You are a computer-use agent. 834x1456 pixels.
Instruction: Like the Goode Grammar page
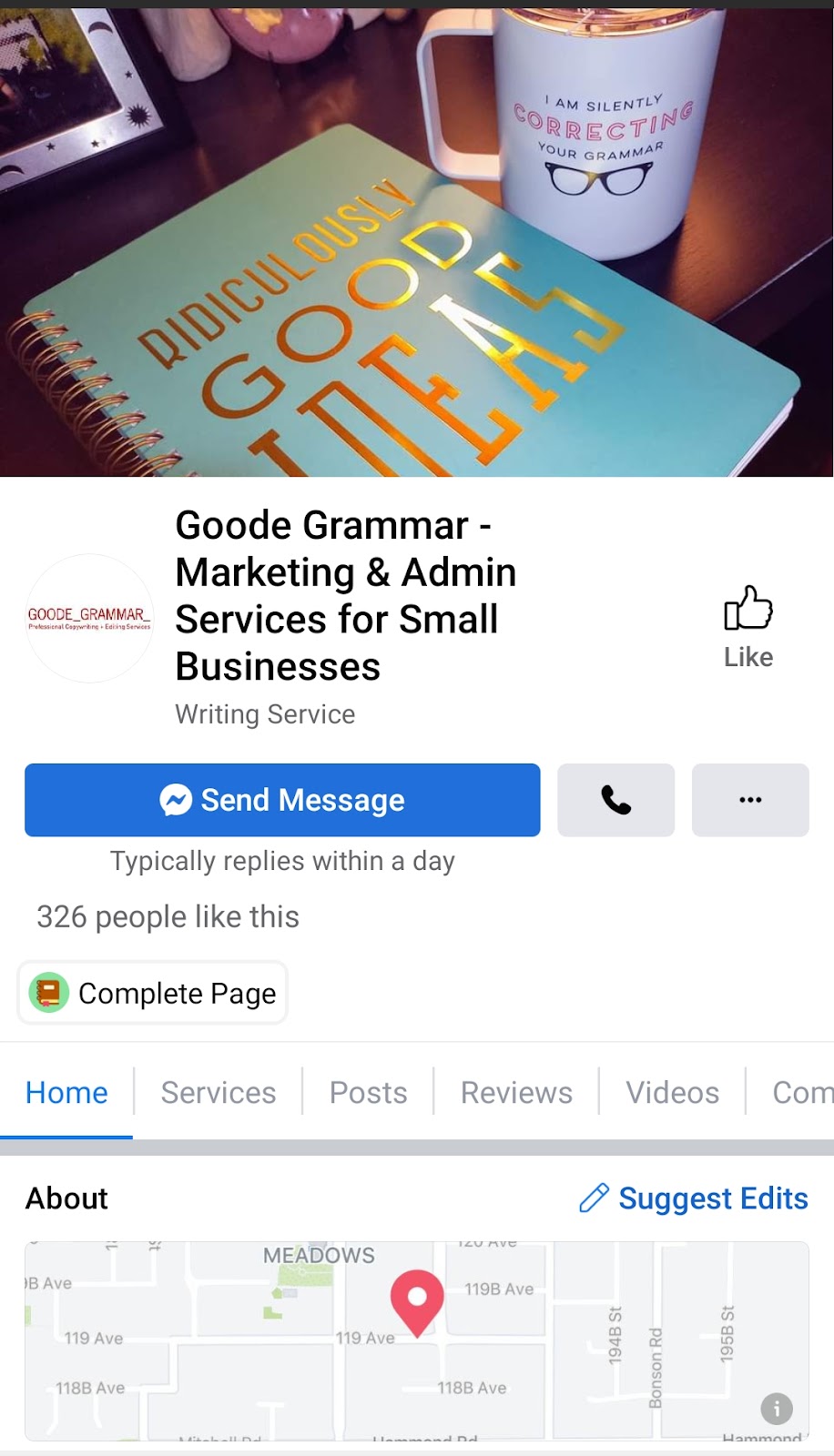pos(748,626)
